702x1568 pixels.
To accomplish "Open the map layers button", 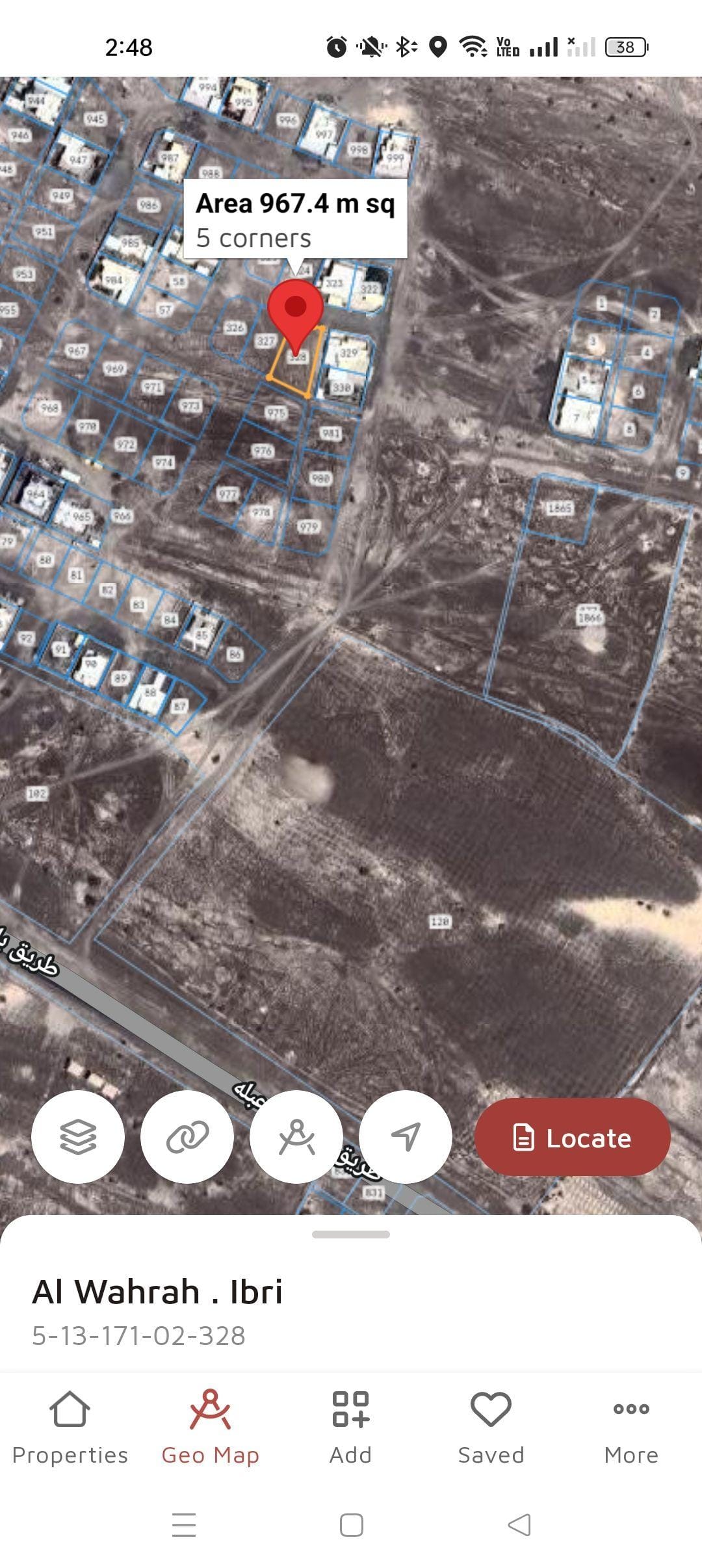I will [78, 1136].
